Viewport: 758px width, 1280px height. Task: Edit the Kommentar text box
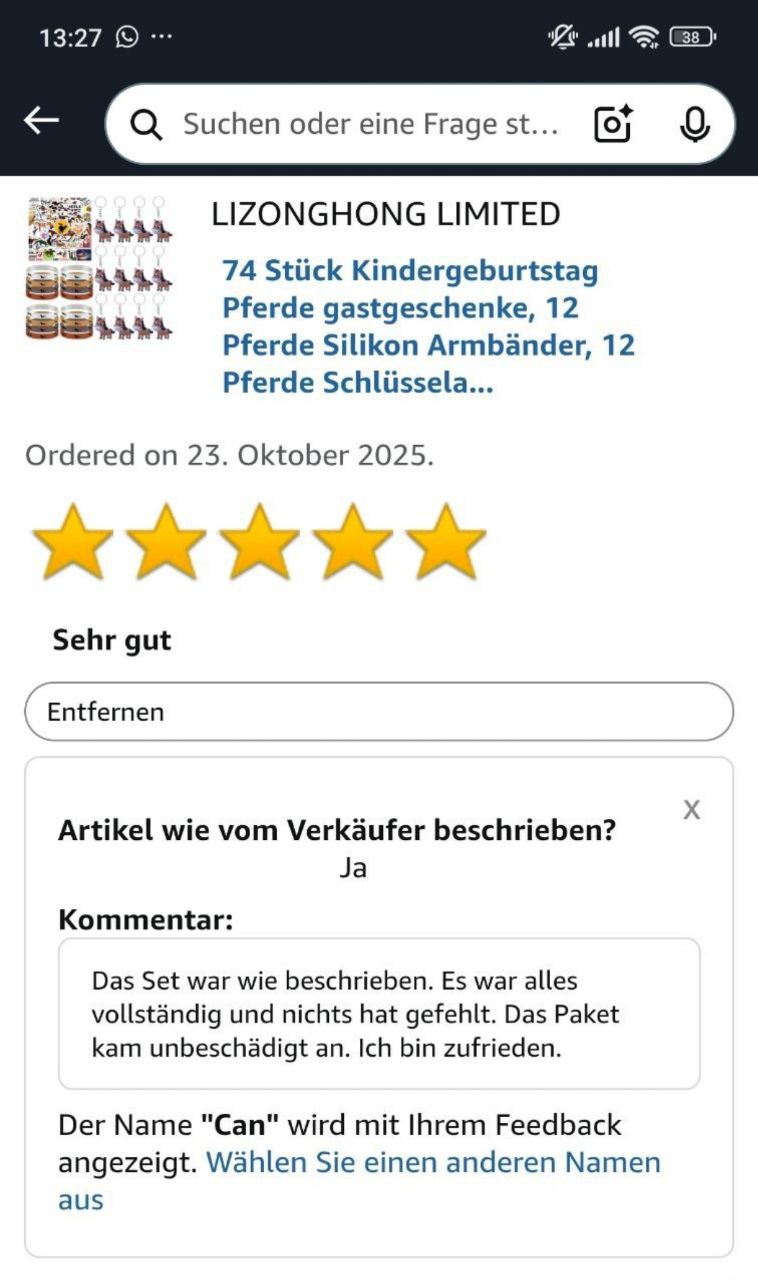click(x=378, y=1013)
